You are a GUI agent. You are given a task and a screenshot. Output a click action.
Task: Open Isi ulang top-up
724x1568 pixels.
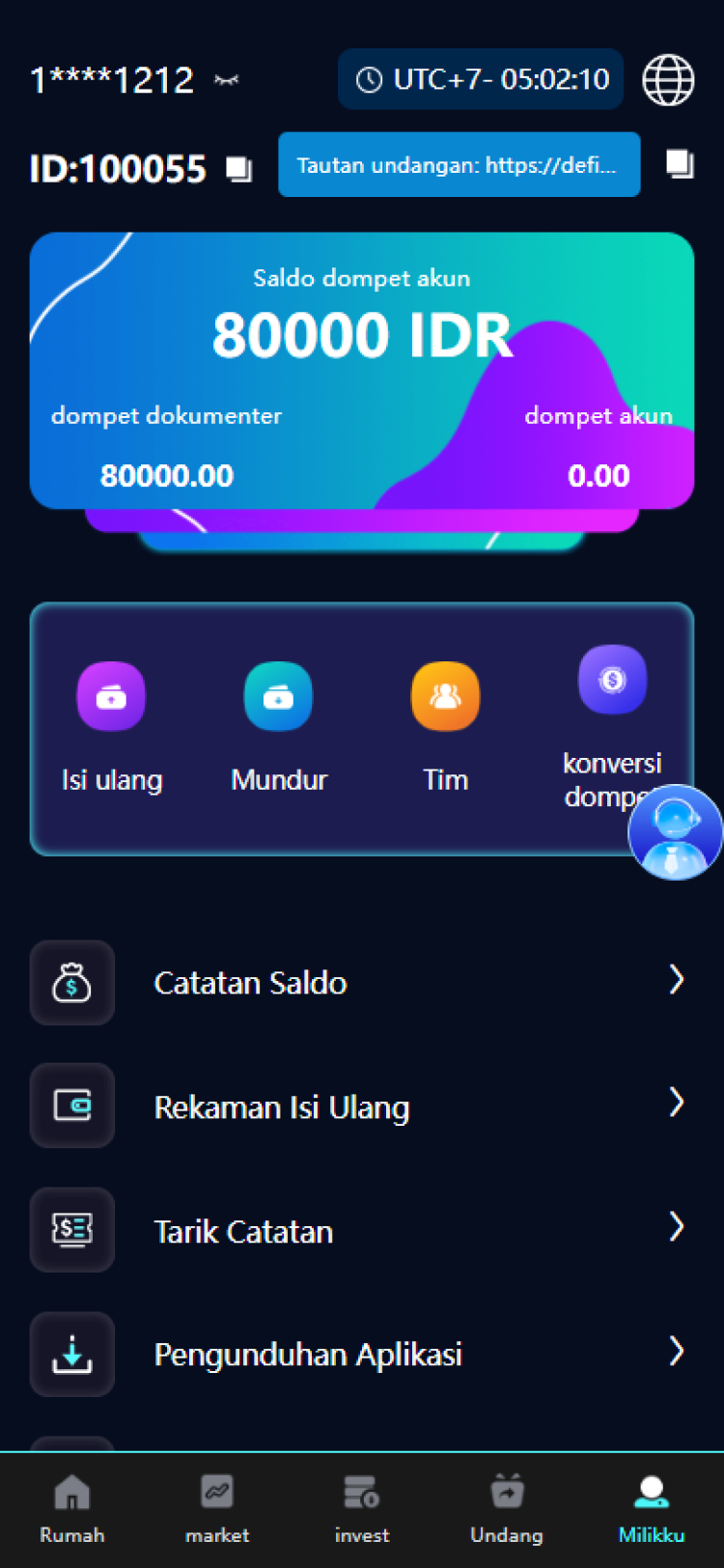[111, 726]
